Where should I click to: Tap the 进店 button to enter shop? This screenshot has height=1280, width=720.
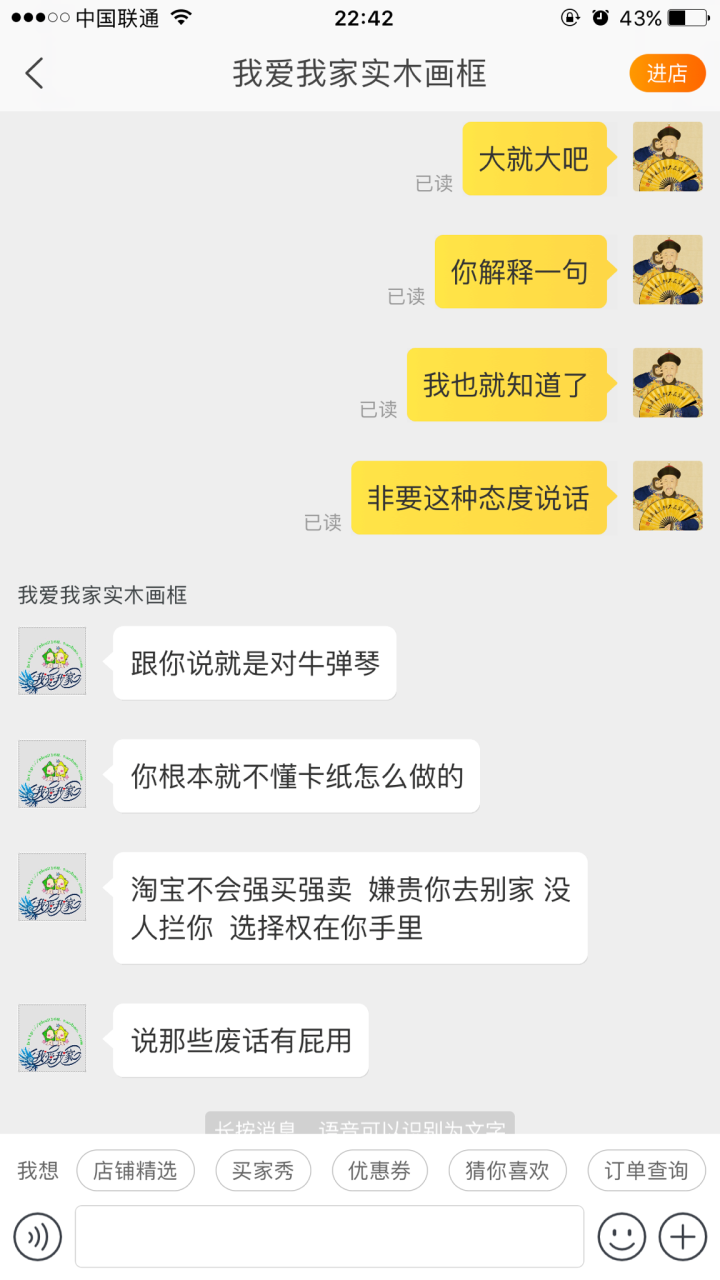click(x=667, y=74)
